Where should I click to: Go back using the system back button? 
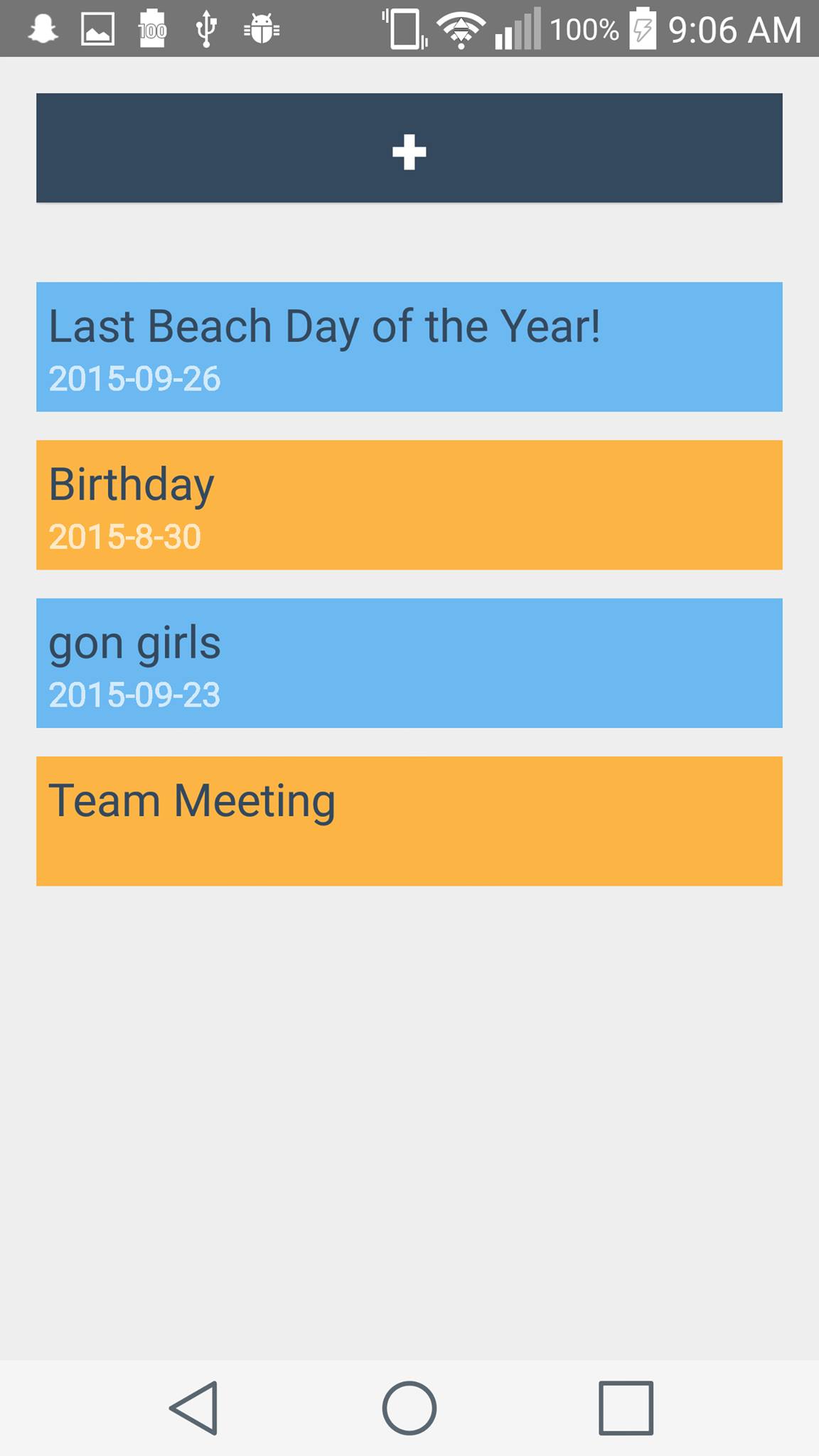[x=193, y=1408]
